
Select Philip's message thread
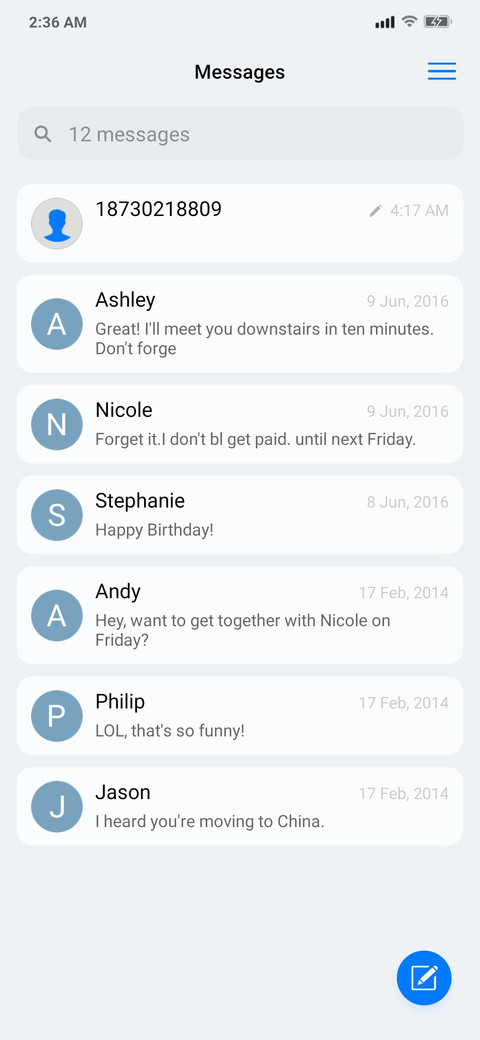240,716
